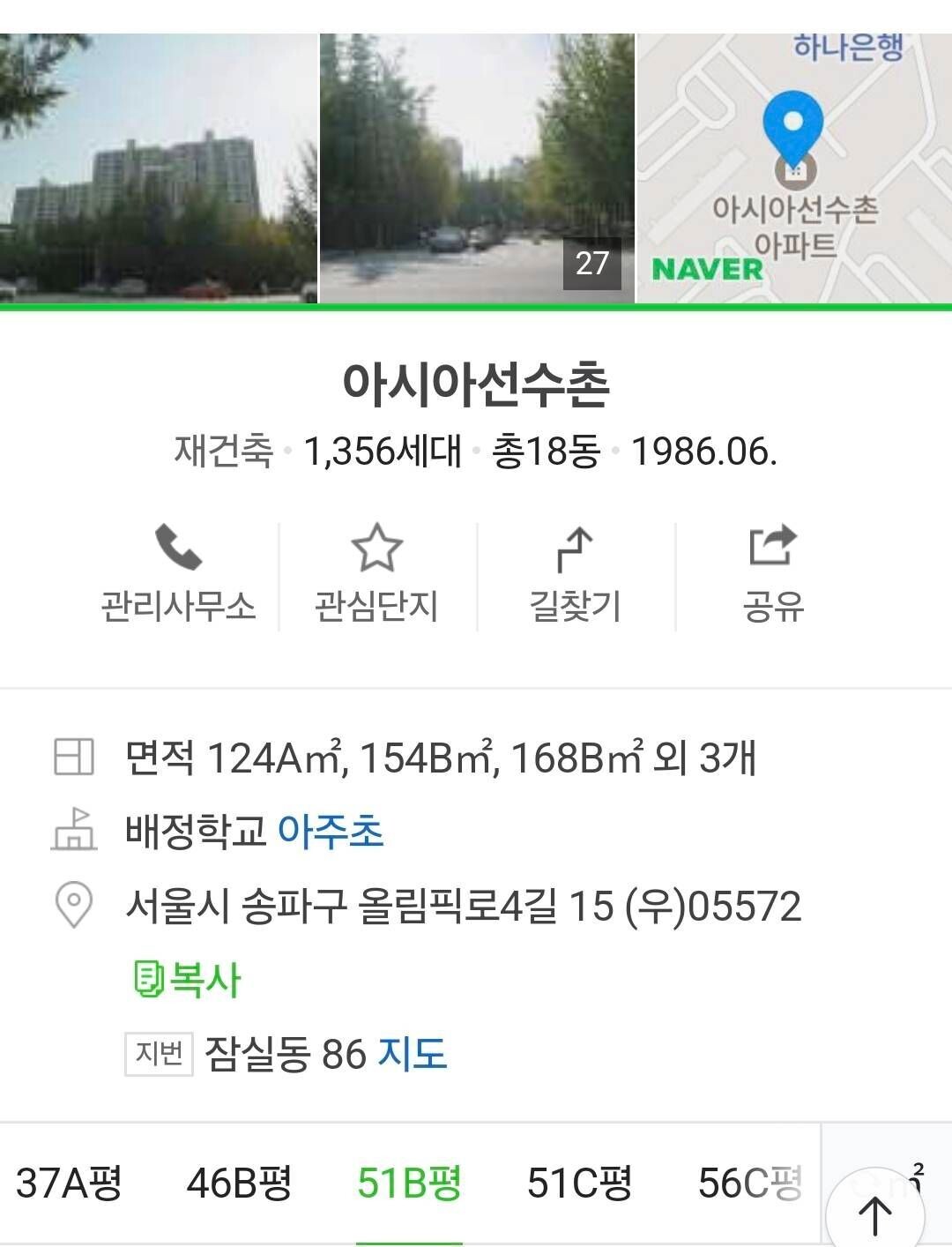This screenshot has height=1247, width=952.
Task: Tap the floor plan icon next to 면적
Action: (75, 757)
